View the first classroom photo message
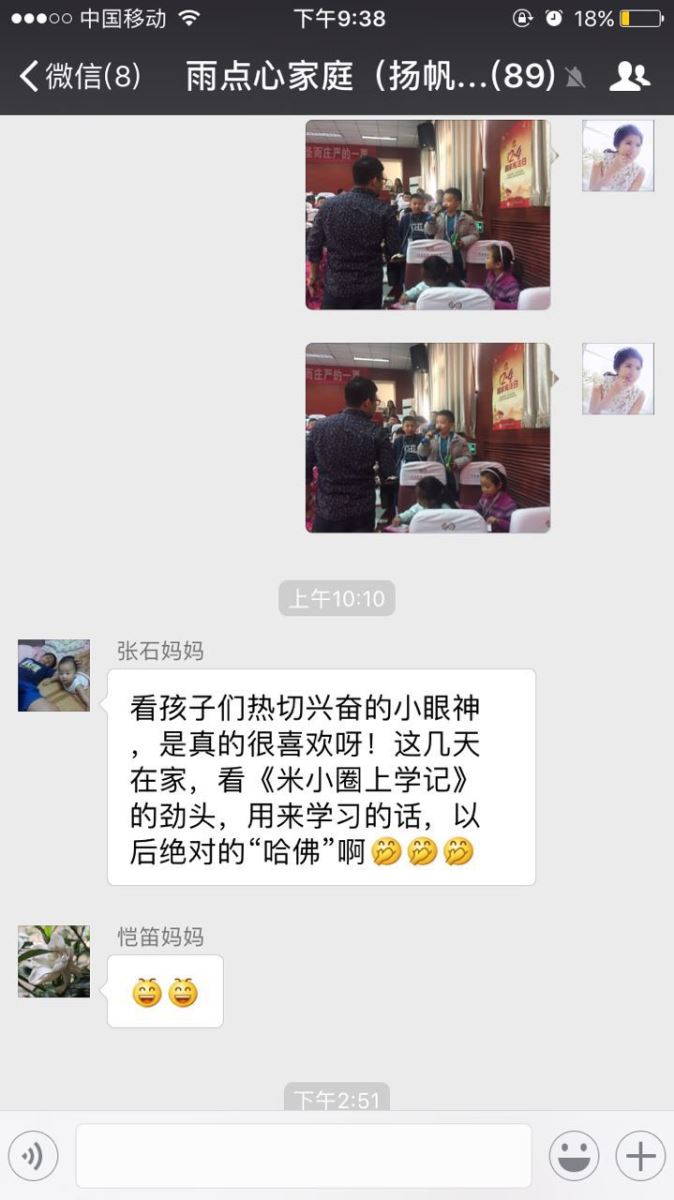674x1200 pixels. pos(428,214)
